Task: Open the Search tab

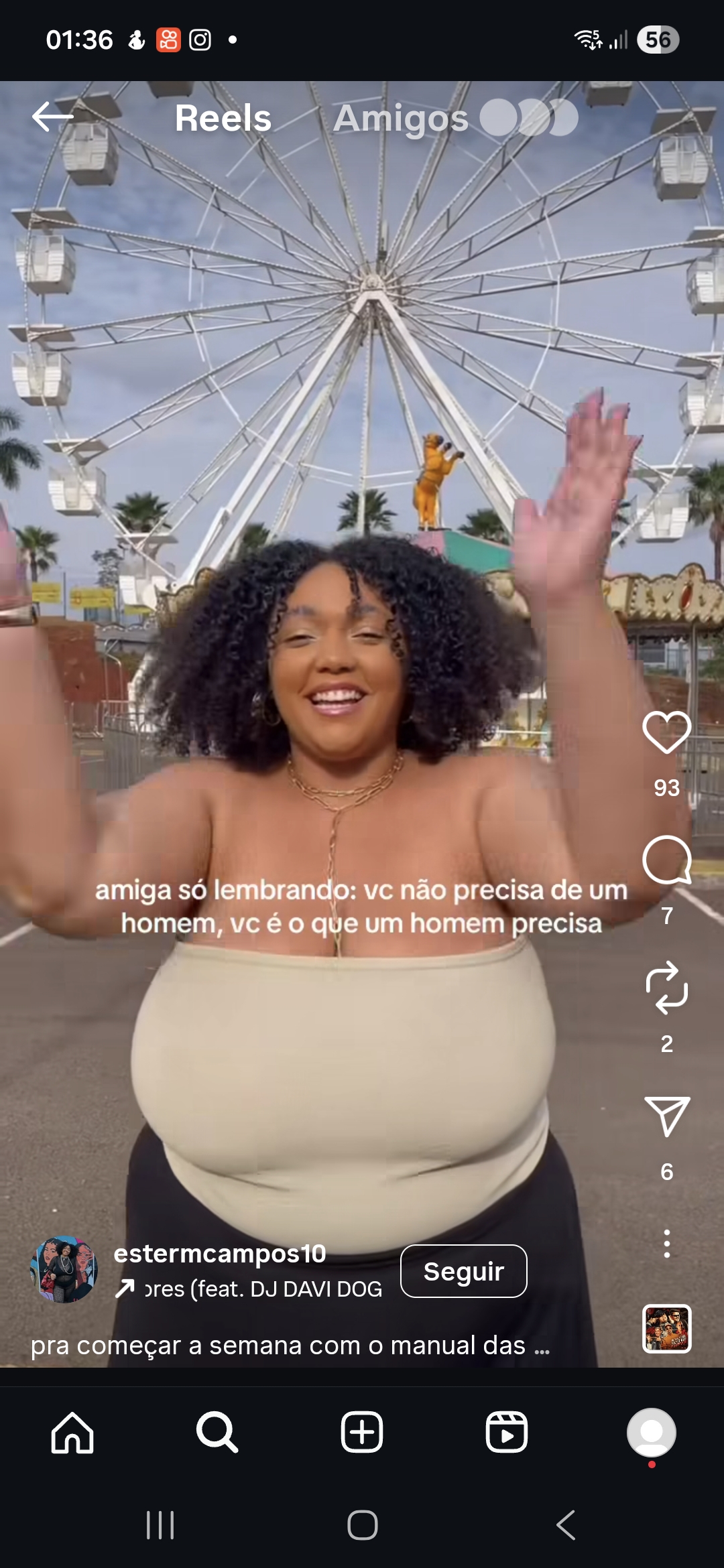Action: click(217, 1433)
